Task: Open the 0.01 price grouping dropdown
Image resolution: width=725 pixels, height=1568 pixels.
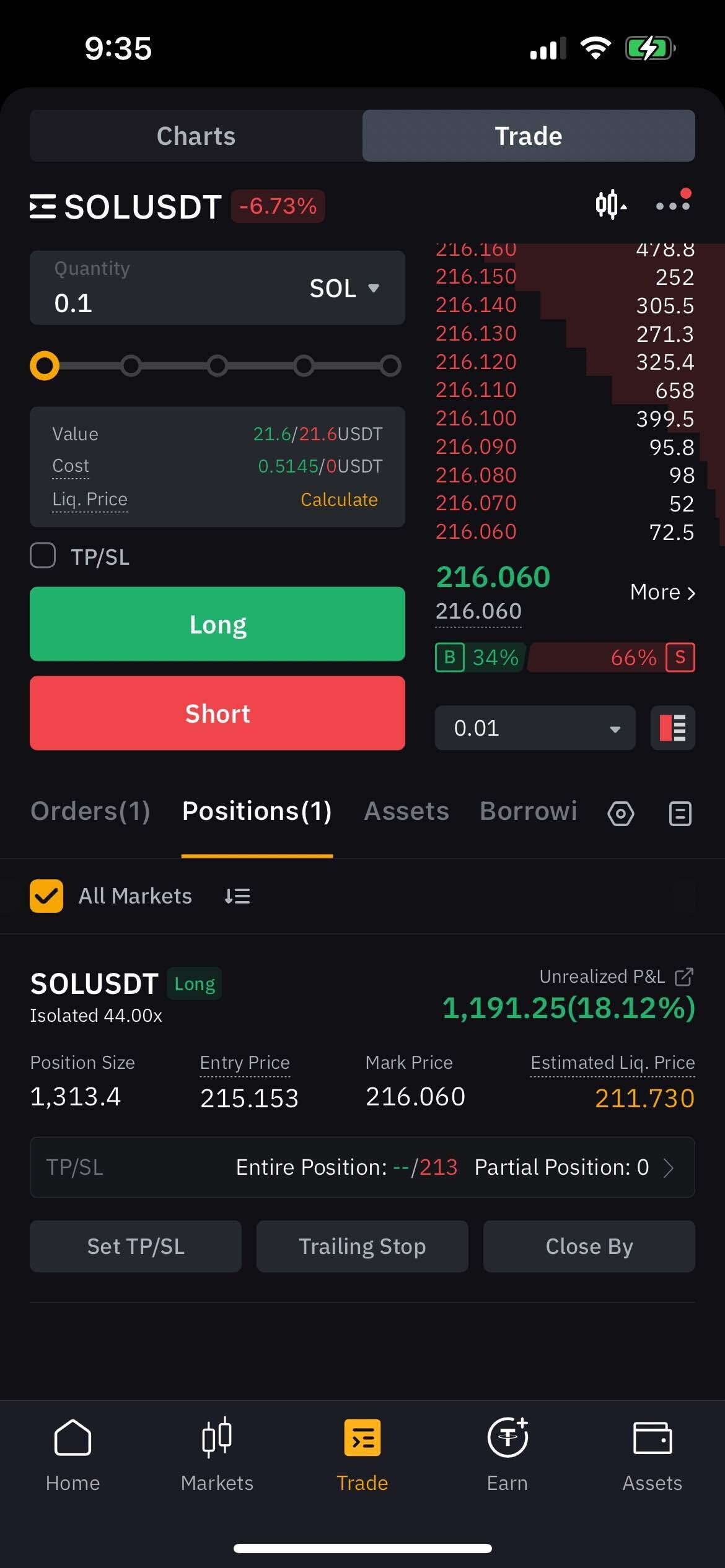Action: pyautogui.click(x=535, y=728)
